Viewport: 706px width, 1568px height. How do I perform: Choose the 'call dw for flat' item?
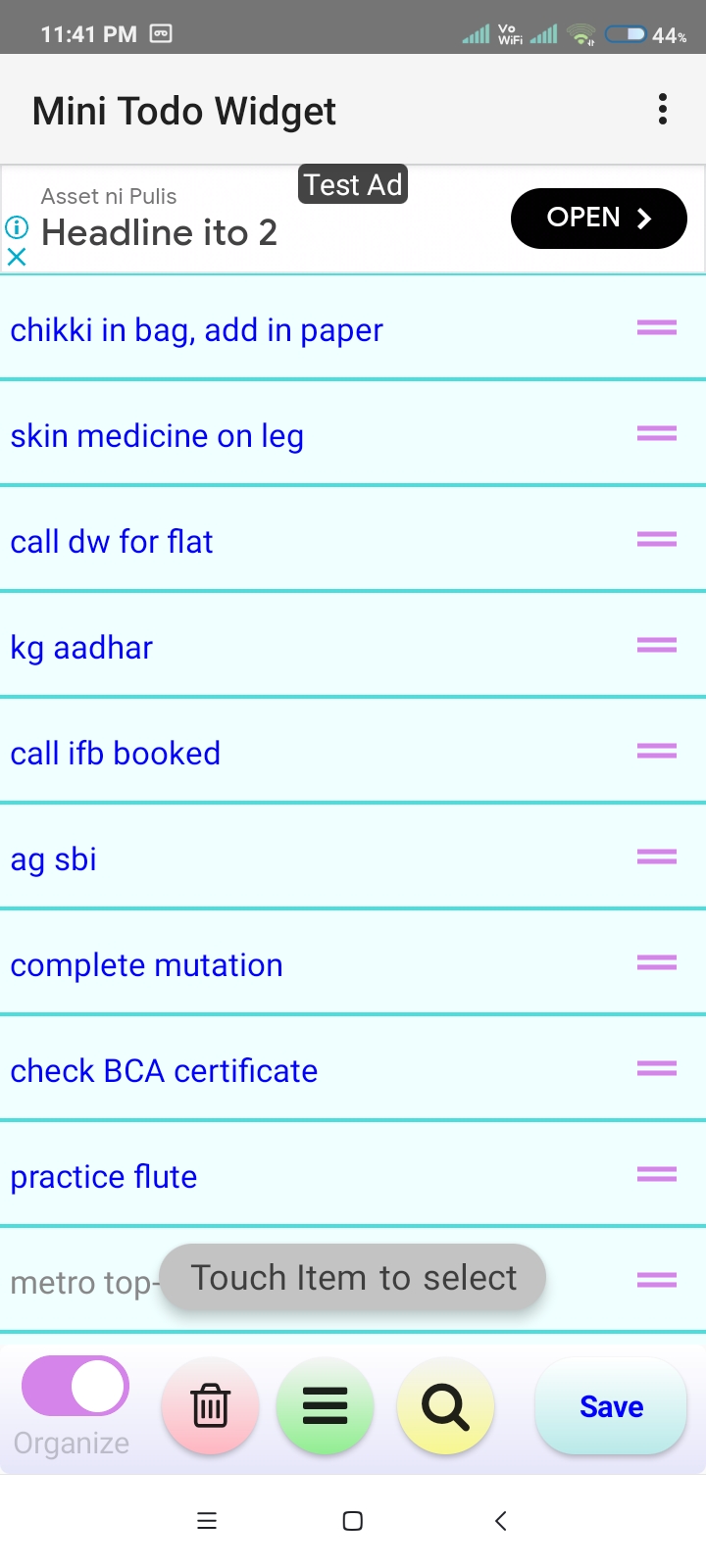[x=112, y=542]
